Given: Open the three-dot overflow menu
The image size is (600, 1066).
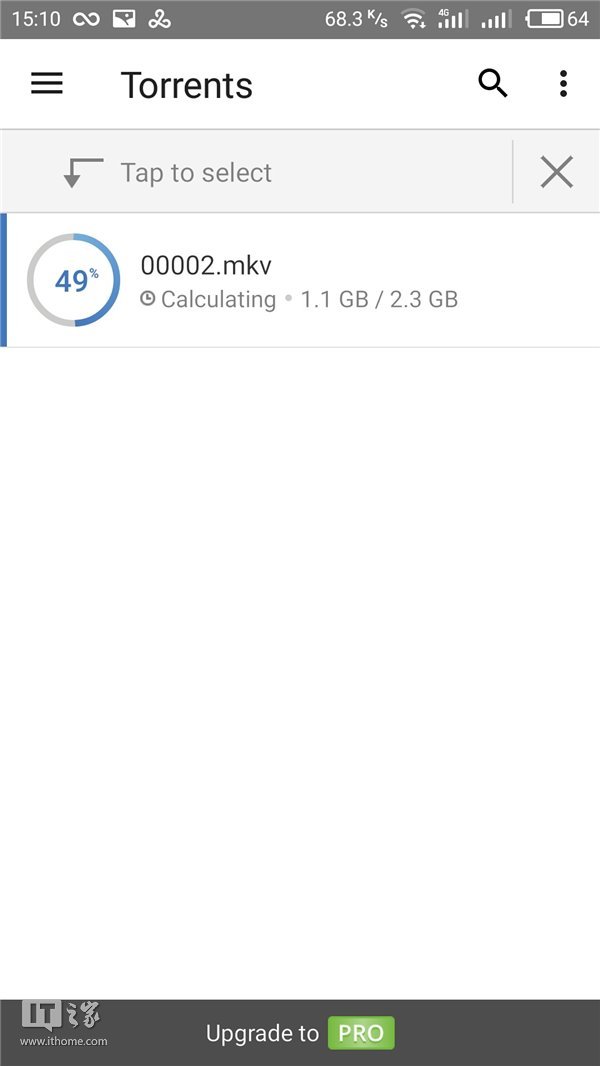Looking at the screenshot, I should 563,85.
